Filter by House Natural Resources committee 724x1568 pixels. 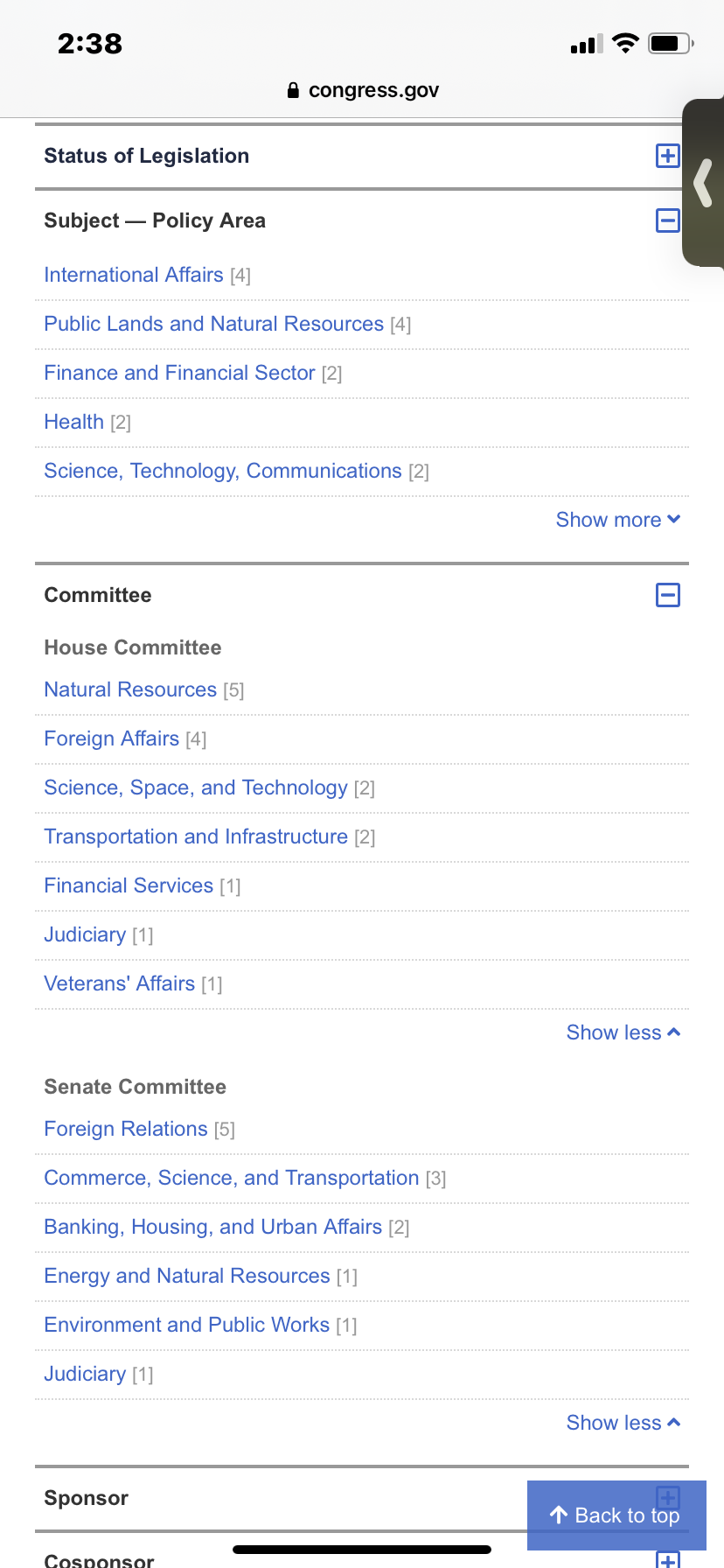130,689
